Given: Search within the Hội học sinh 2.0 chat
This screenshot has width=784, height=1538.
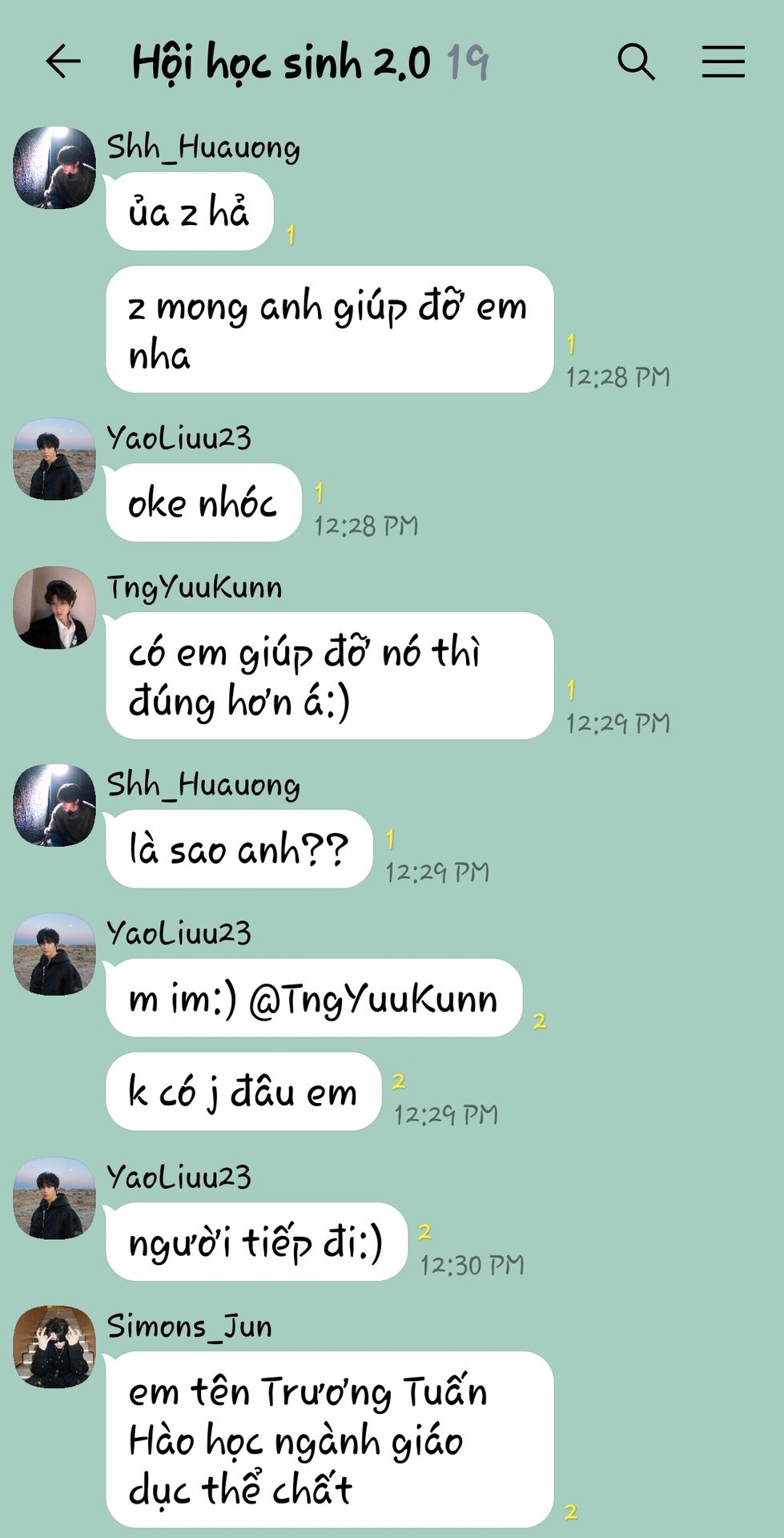Looking at the screenshot, I should coord(636,62).
